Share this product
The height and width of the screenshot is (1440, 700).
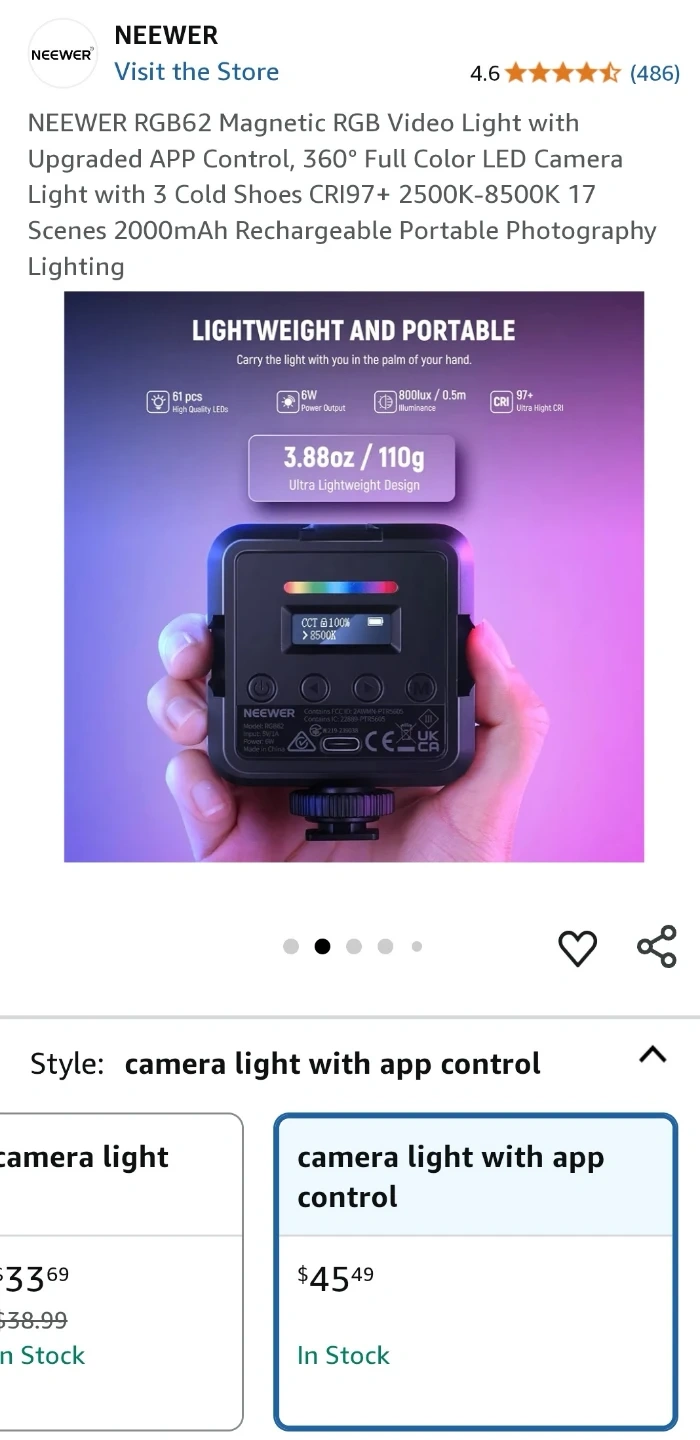pyautogui.click(x=656, y=946)
